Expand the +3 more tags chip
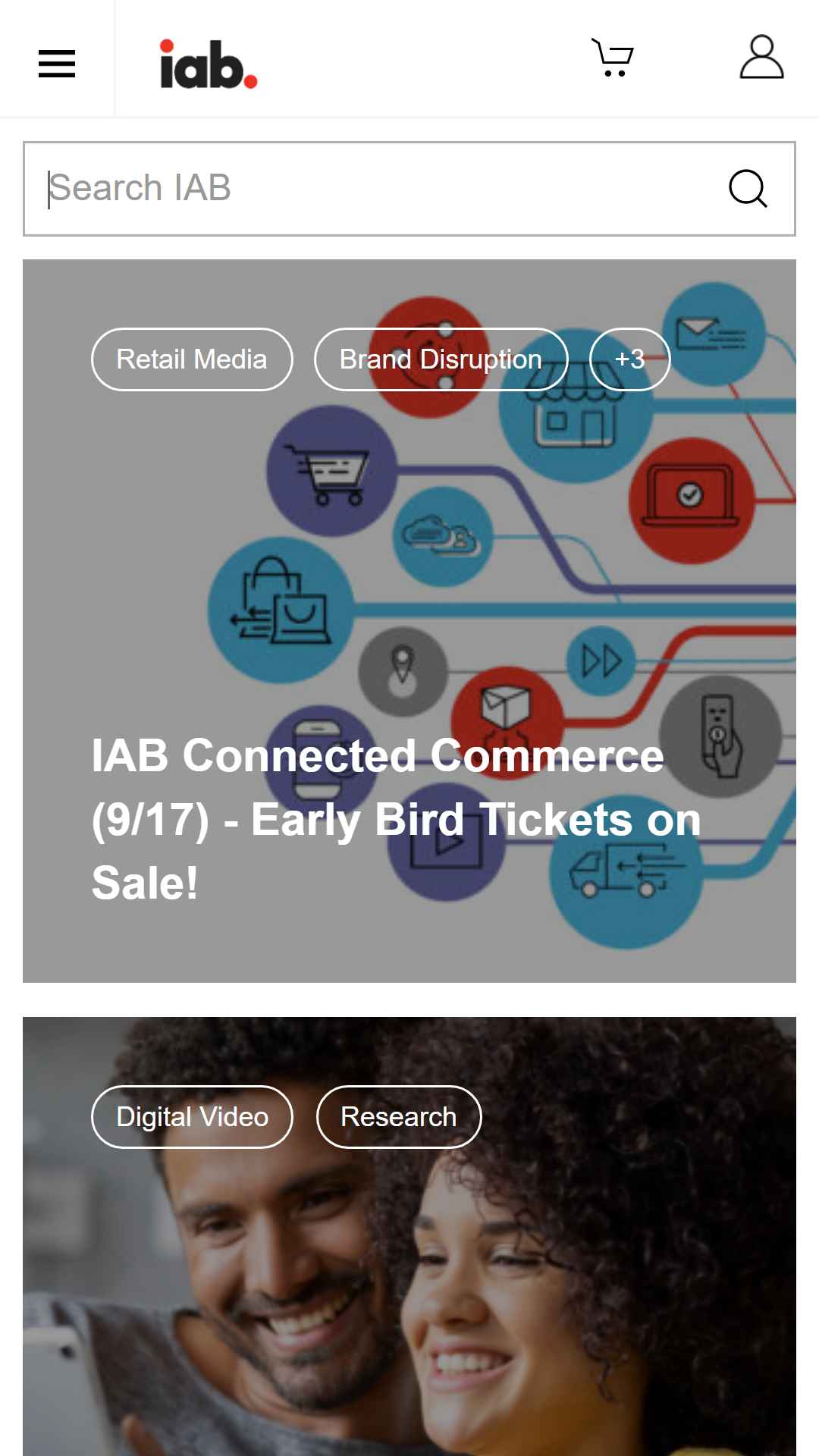This screenshot has height=1456, width=819. tap(630, 359)
